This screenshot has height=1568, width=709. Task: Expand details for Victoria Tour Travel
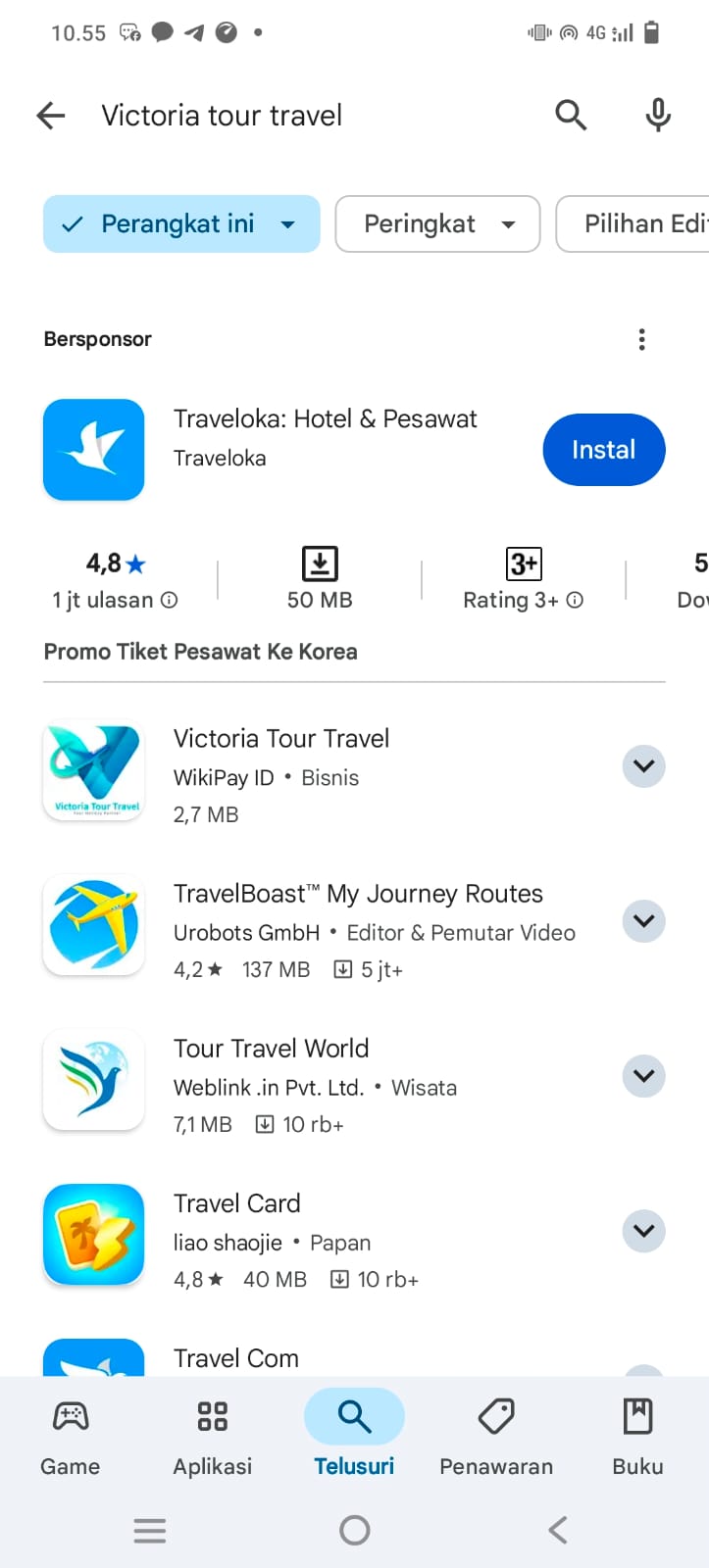click(643, 766)
